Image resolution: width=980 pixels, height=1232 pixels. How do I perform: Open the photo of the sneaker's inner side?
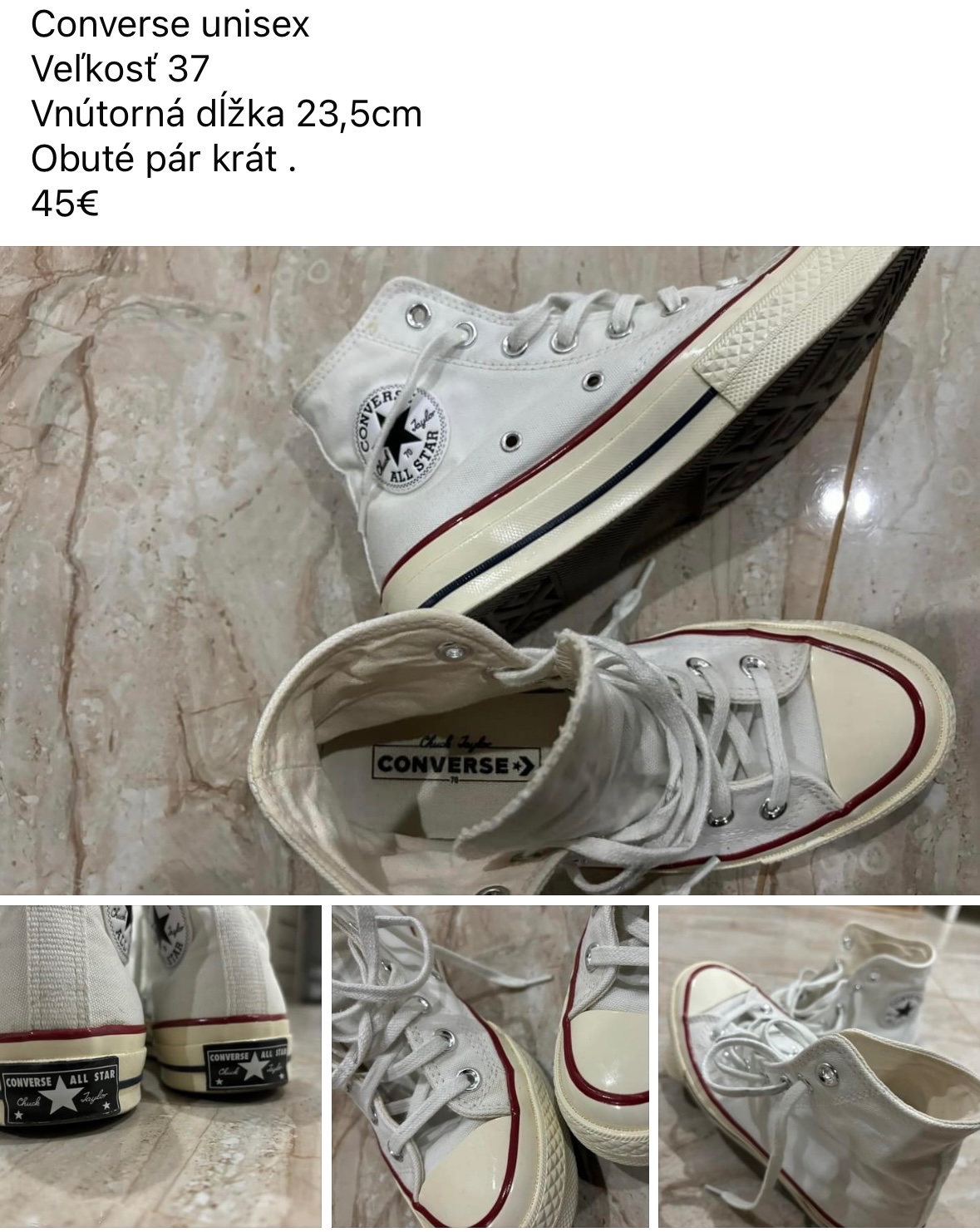(819, 1067)
